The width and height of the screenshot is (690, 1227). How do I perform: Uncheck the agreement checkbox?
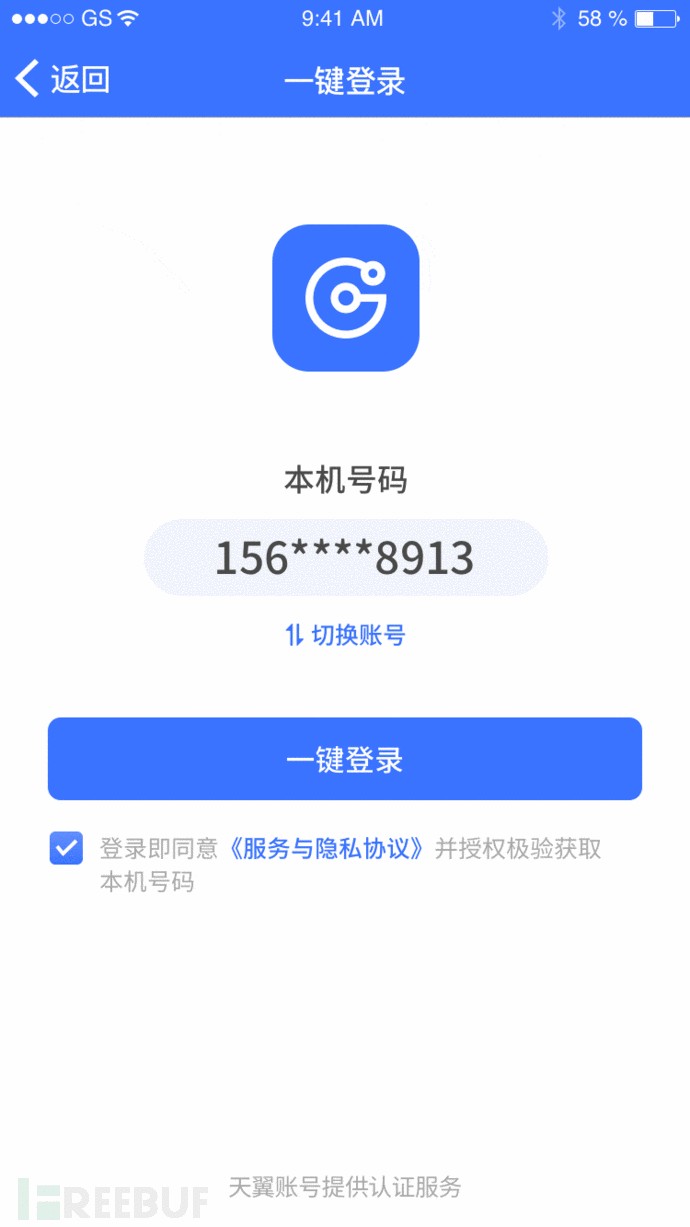tap(66, 849)
